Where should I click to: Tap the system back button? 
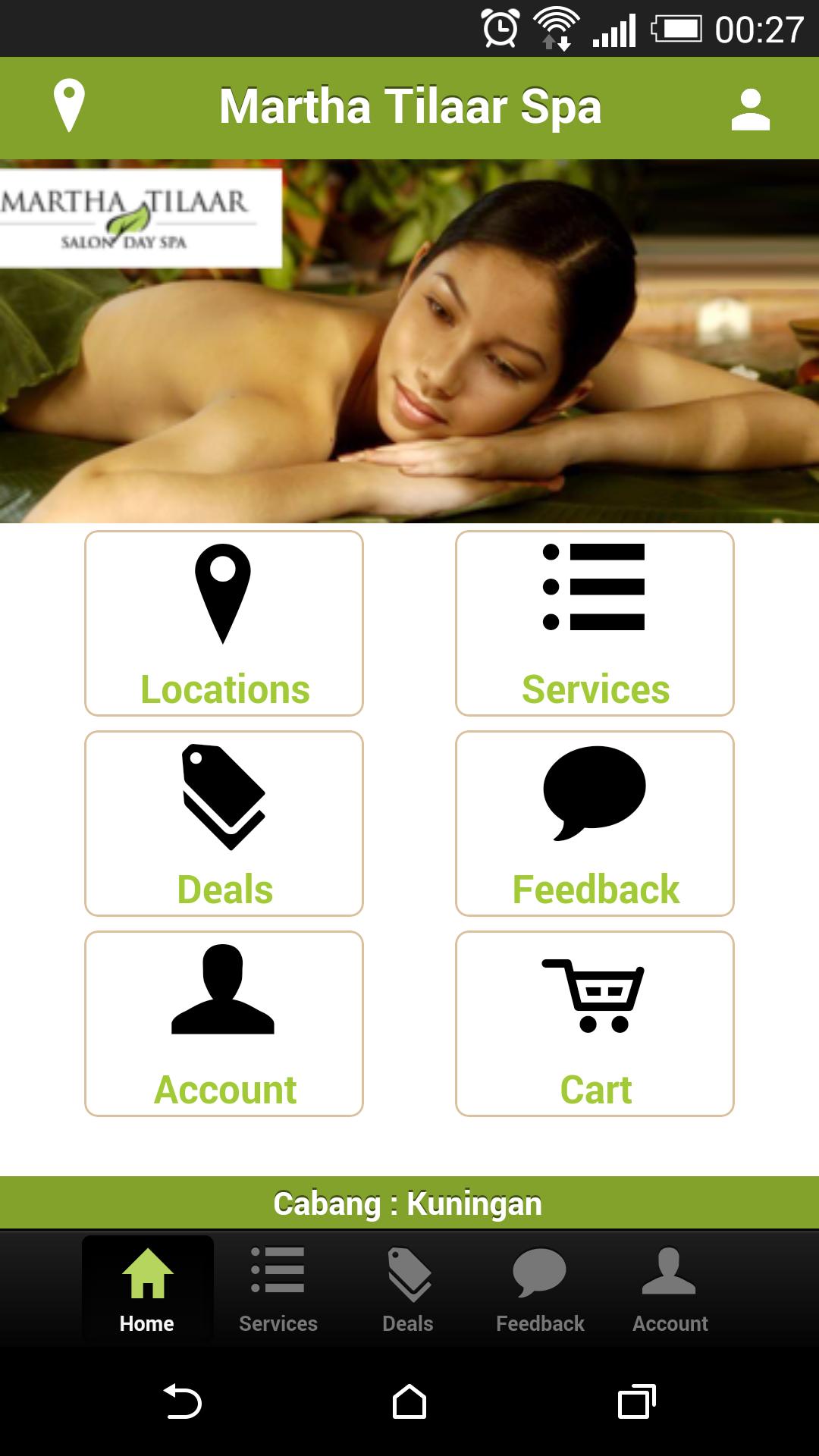coord(182,1401)
